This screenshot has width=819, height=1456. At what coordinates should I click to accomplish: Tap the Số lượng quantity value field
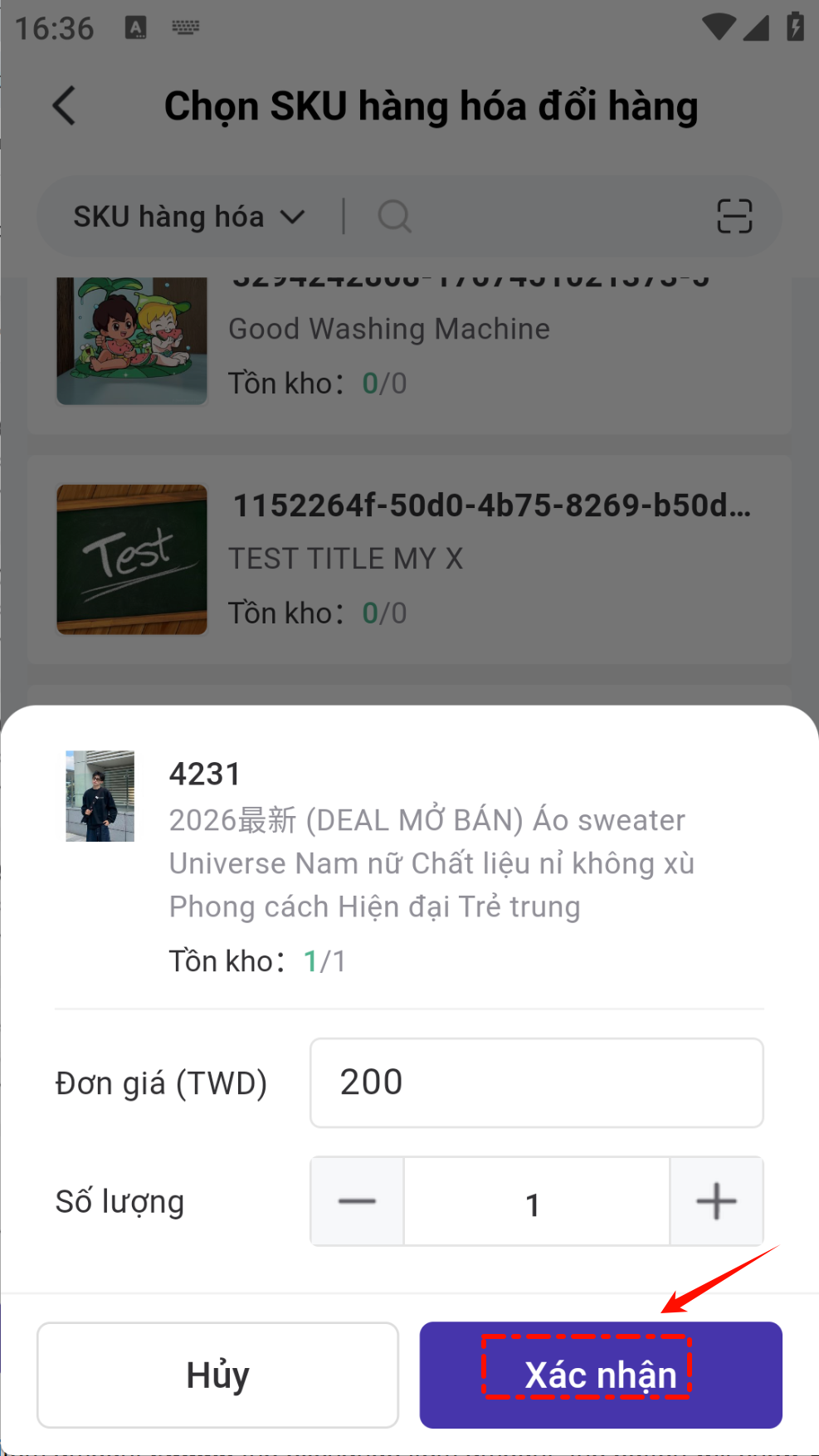point(536,1203)
